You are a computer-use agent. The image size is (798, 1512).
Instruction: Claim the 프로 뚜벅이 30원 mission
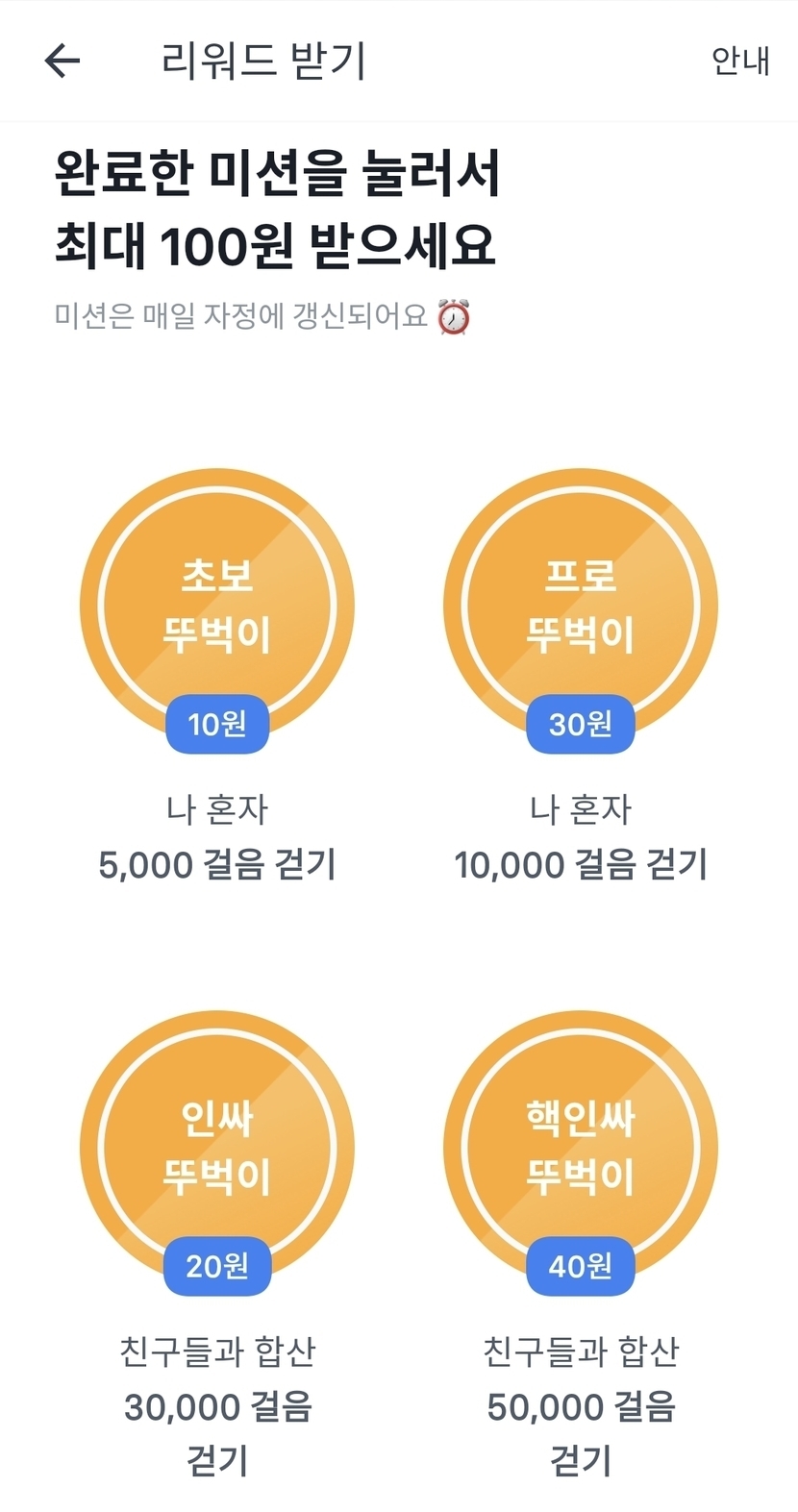tap(580, 607)
